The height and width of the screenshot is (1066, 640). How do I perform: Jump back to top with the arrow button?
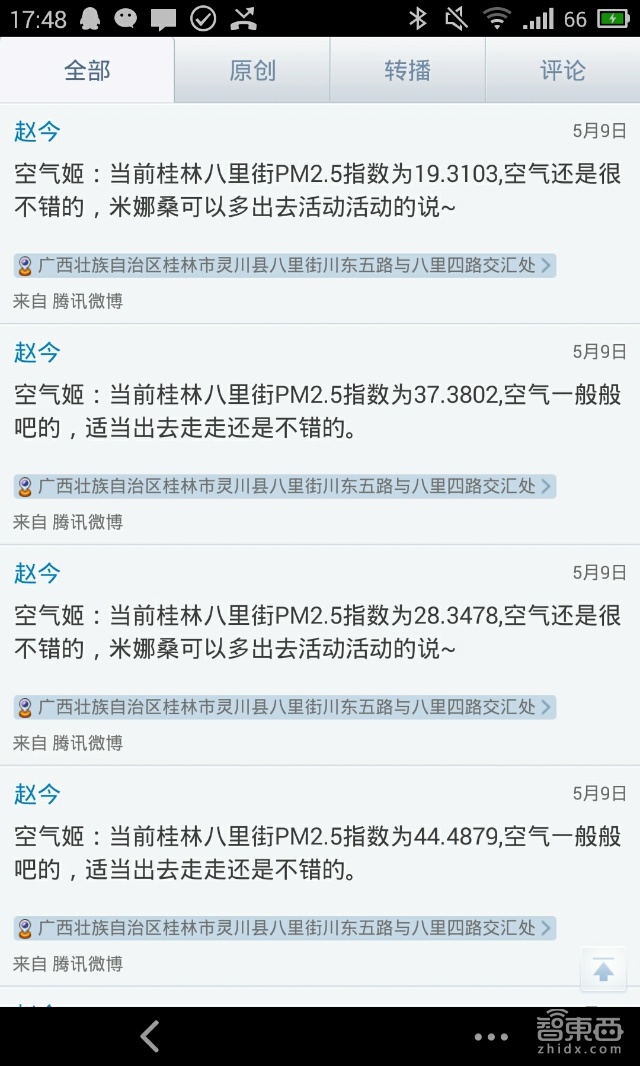click(603, 970)
